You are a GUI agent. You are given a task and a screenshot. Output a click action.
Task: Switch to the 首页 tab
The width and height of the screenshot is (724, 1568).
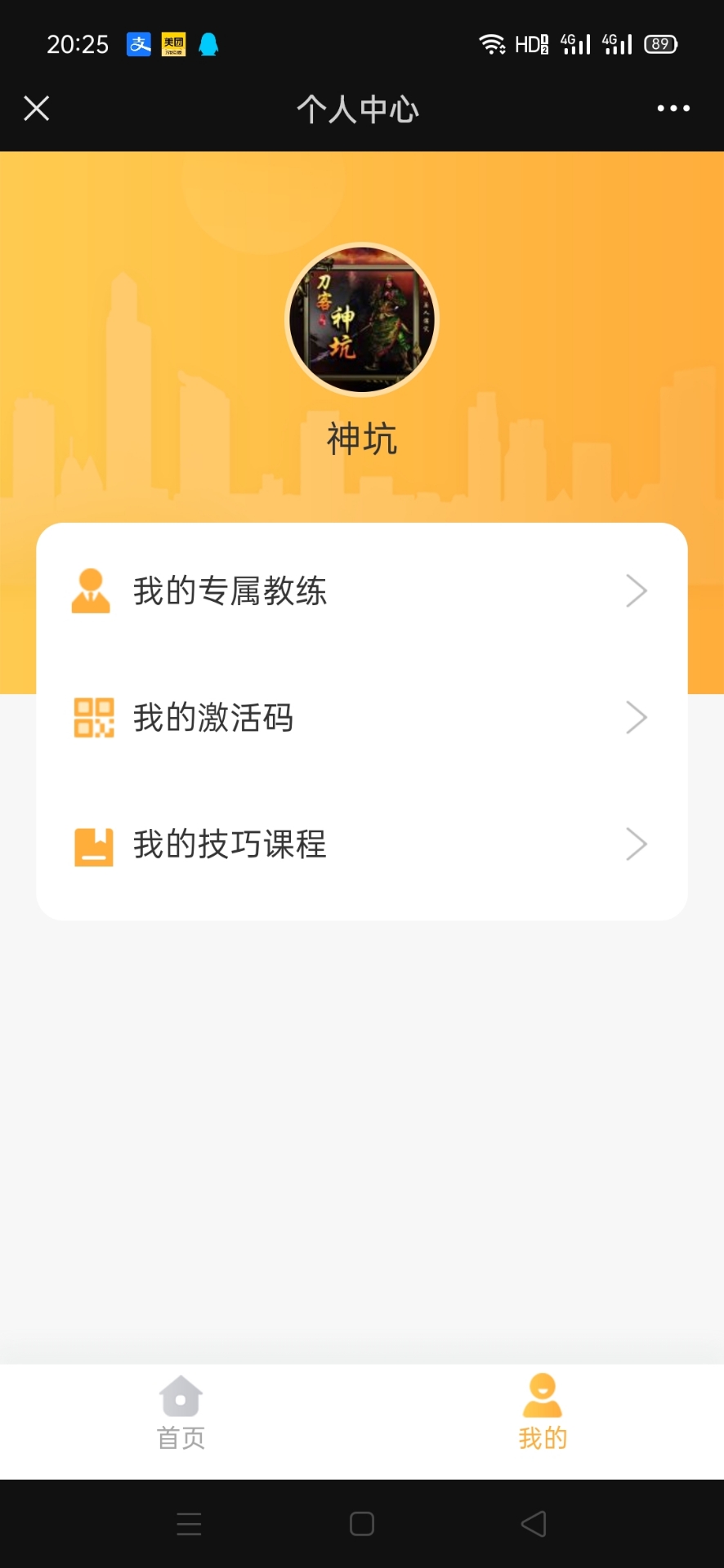(181, 1413)
